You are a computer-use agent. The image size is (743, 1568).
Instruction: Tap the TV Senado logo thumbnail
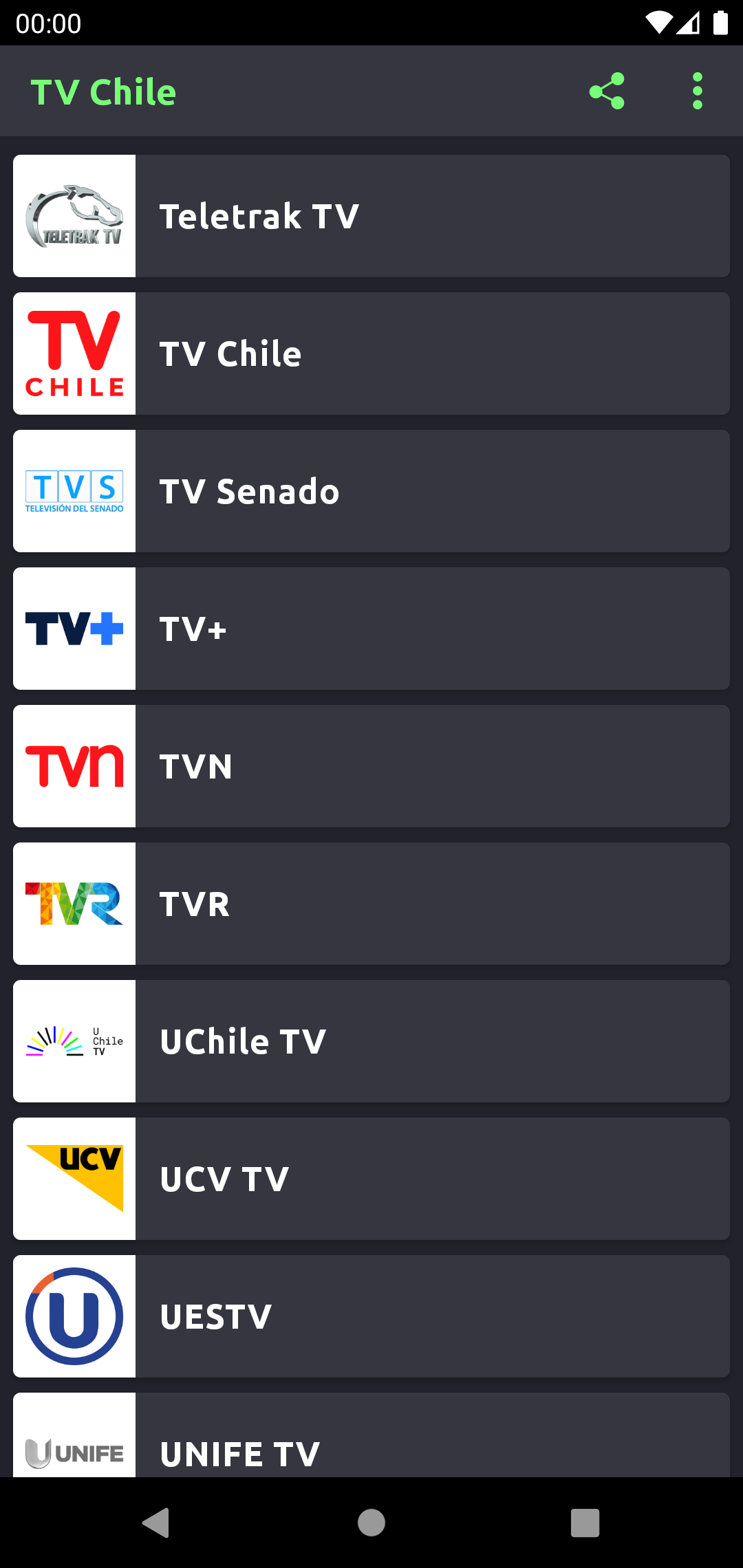click(x=74, y=490)
